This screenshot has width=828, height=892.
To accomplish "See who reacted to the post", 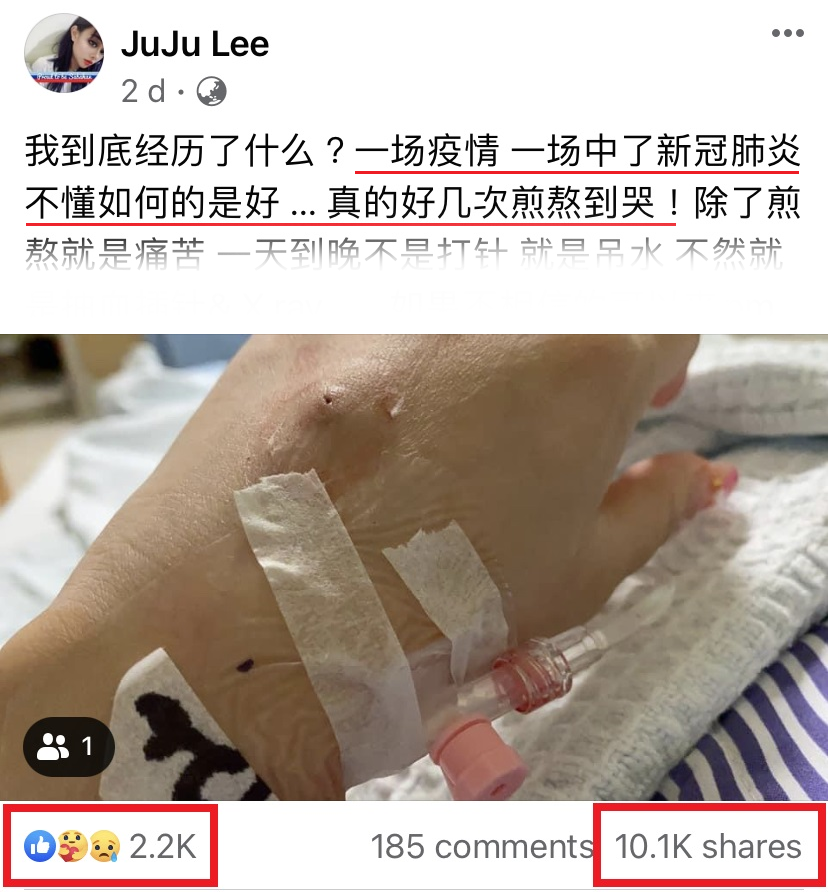I will (112, 847).
